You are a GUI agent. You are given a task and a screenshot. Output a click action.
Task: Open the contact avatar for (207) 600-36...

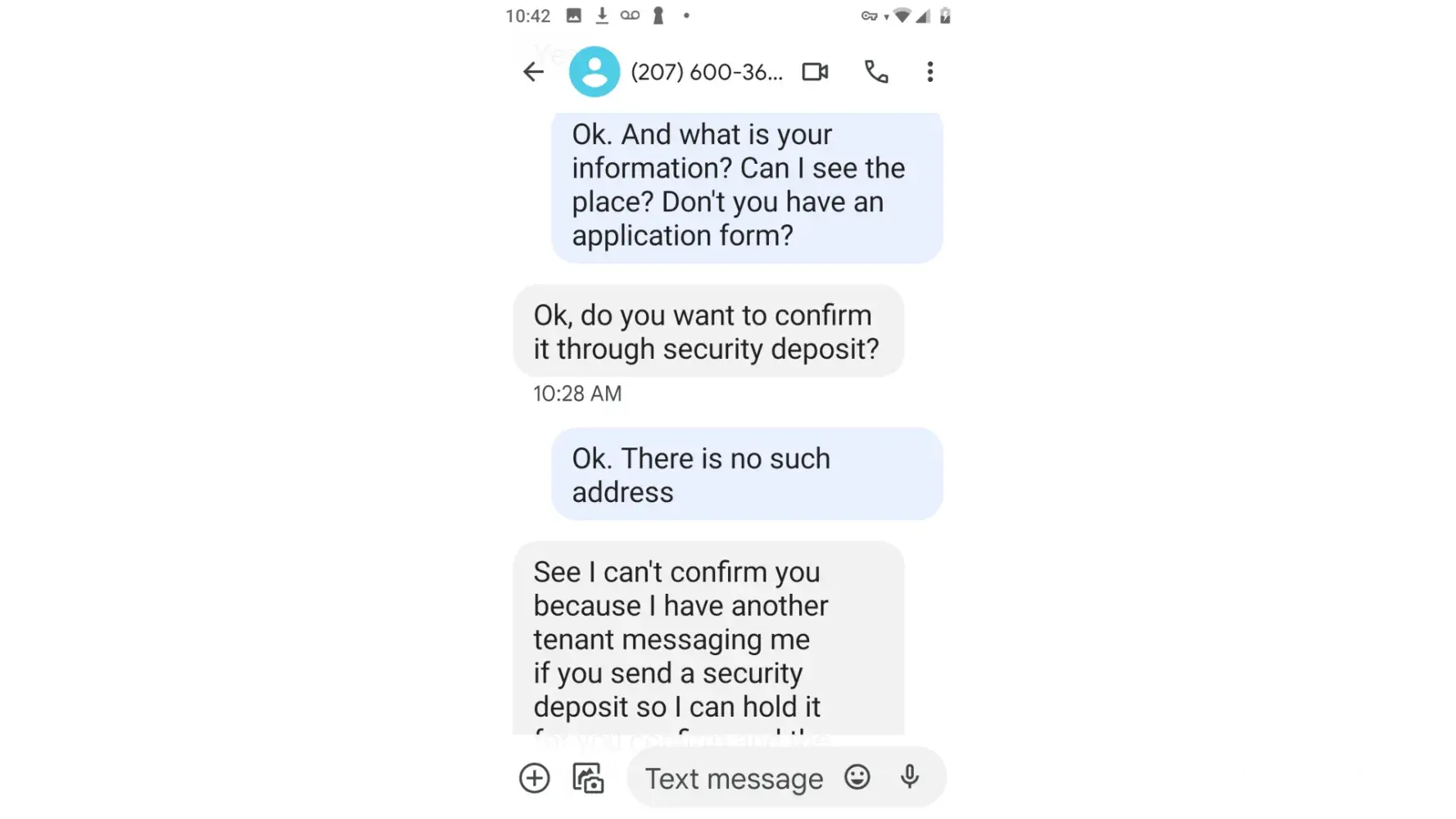coord(595,72)
